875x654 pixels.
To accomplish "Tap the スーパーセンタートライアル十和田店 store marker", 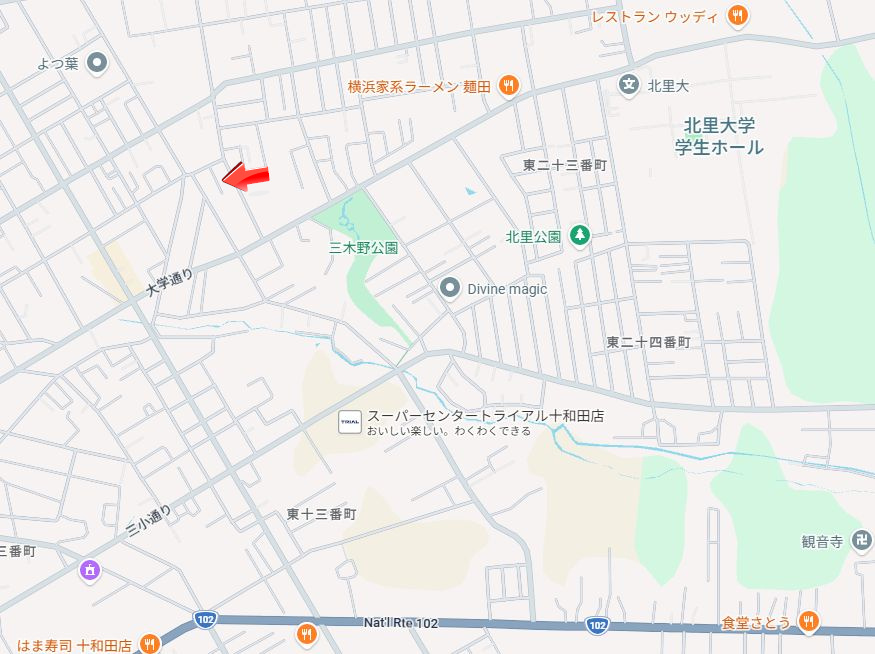I will pos(350,422).
